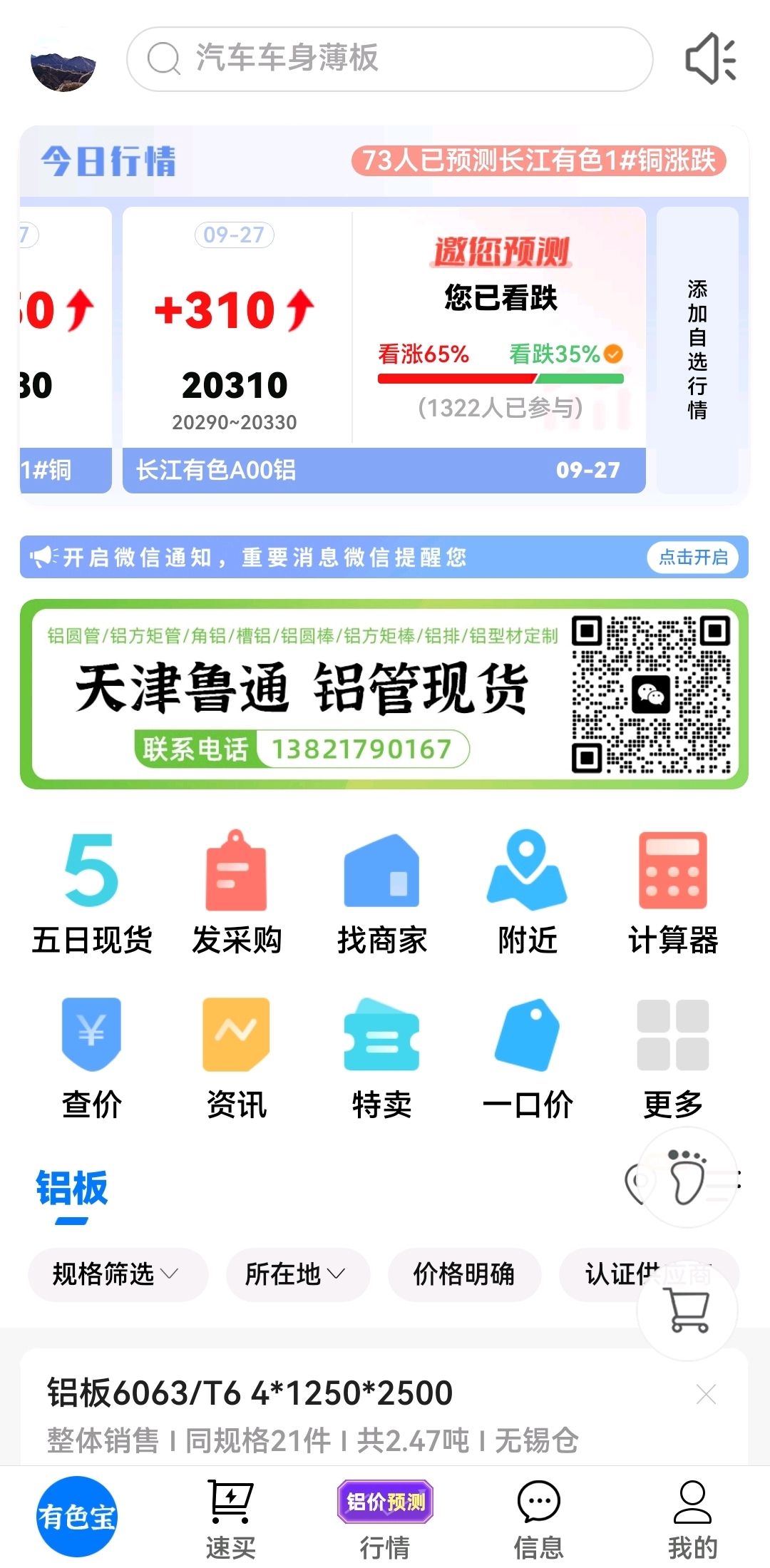Open 发采购 shortcut
Viewport: 770px width, 1568px height.
point(237,893)
